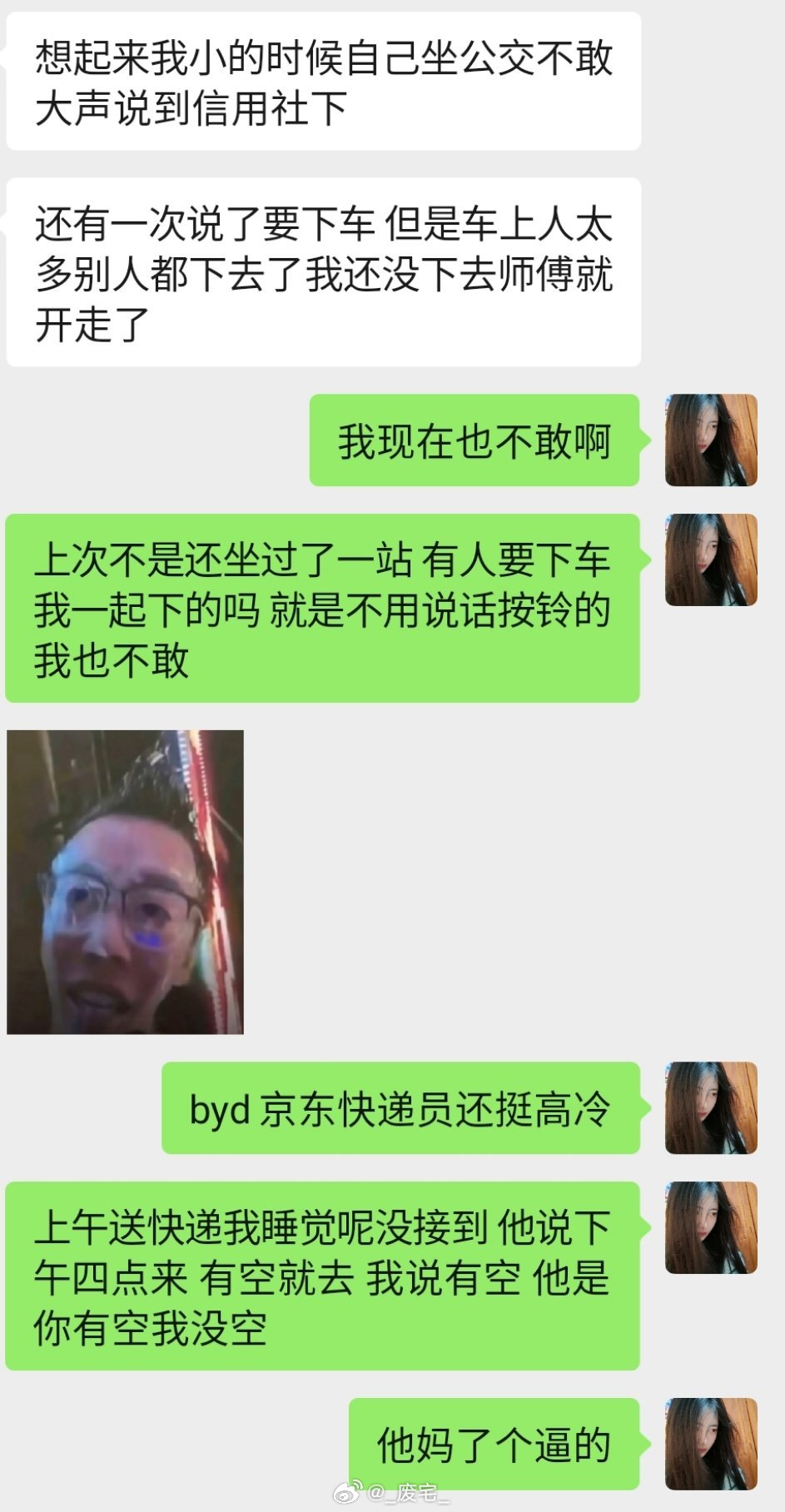Tap the avatar beside '我现在也不敢啊'
Image resolution: width=785 pixels, height=1512 pixels.
tap(711, 440)
